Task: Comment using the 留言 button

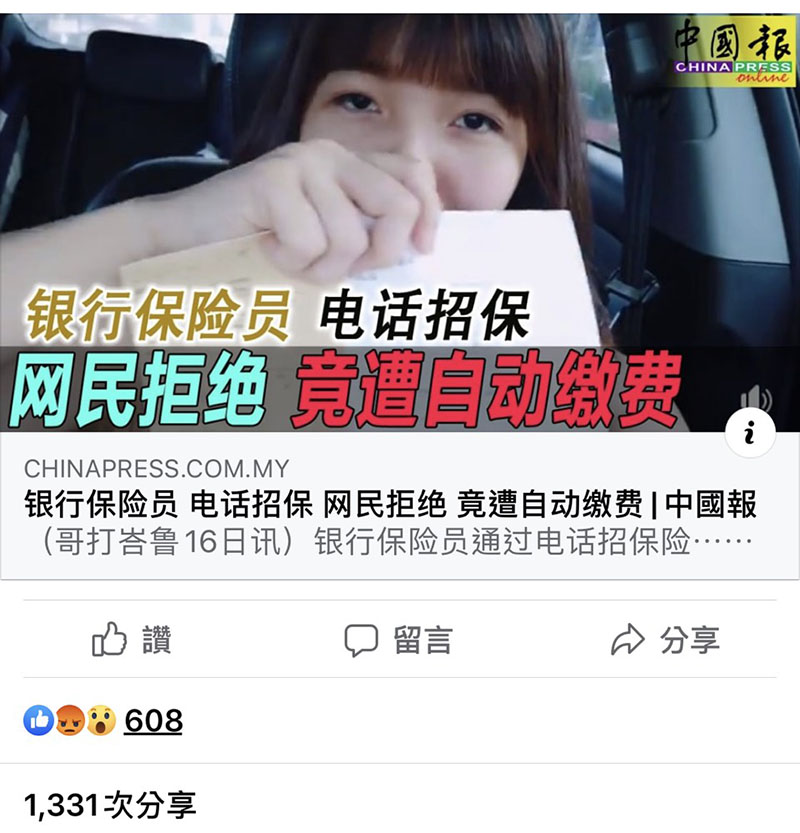Action: click(398, 640)
